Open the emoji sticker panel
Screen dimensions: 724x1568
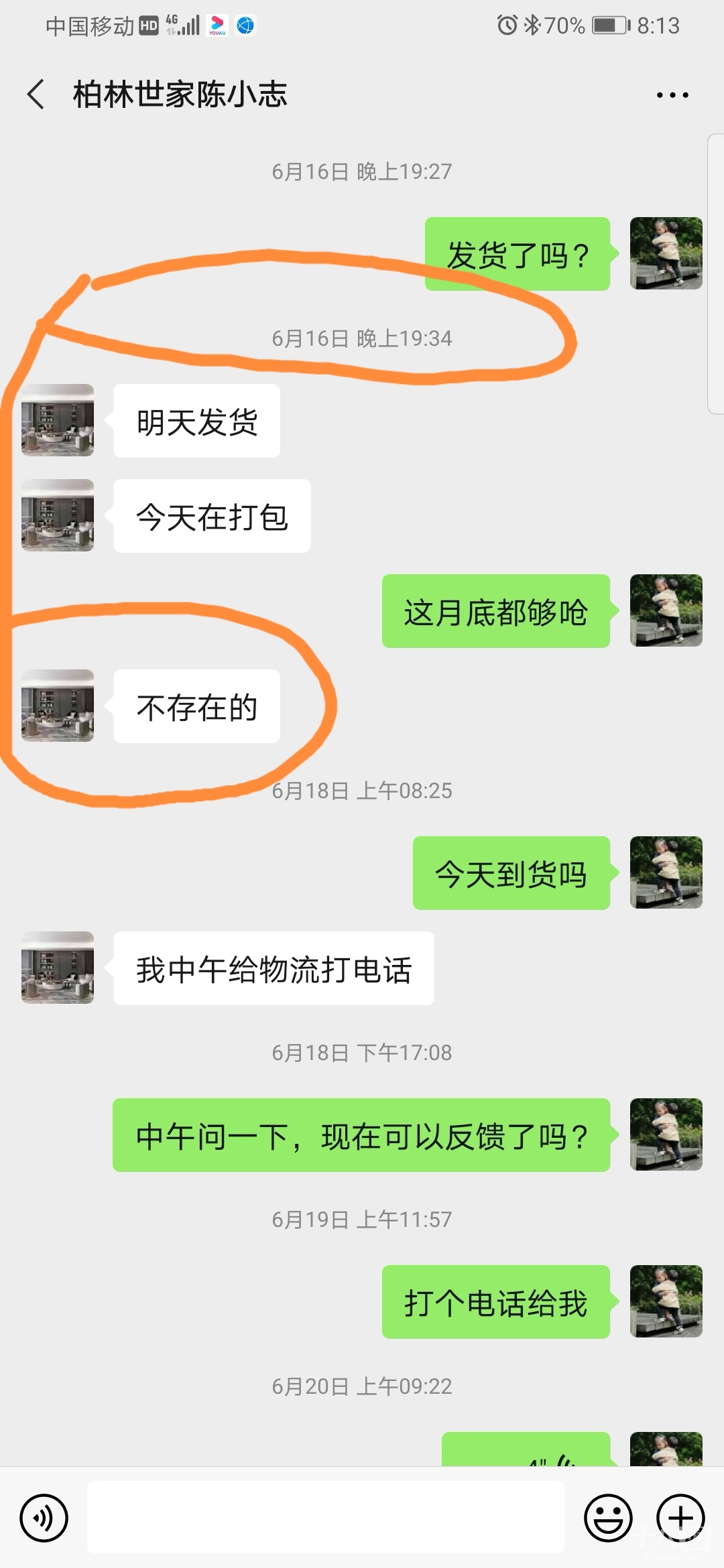pyautogui.click(x=608, y=1517)
